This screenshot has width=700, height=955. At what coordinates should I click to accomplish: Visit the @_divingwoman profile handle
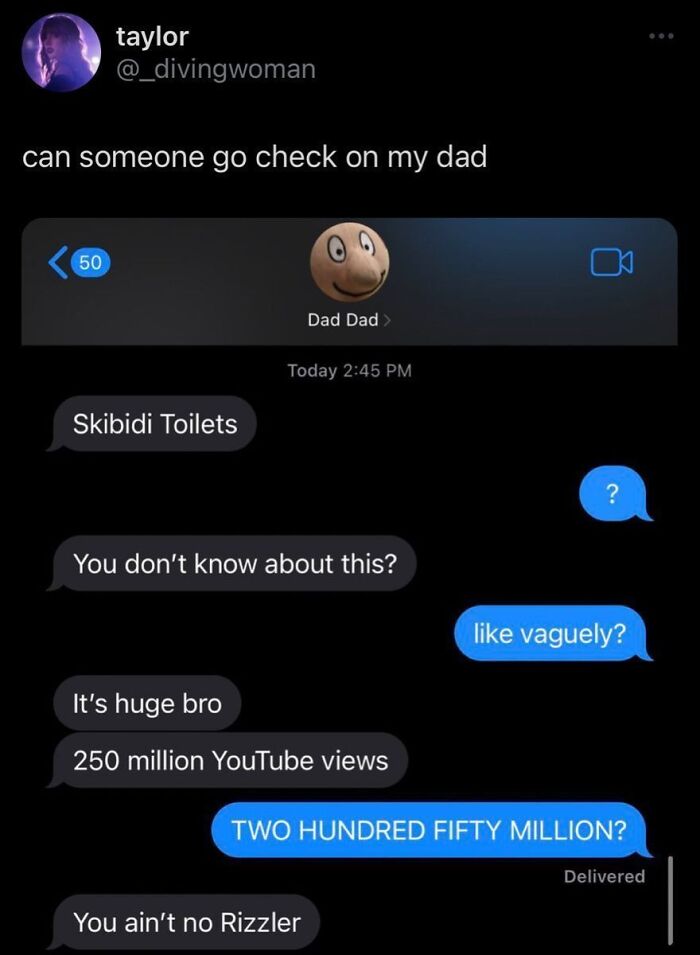(x=215, y=69)
